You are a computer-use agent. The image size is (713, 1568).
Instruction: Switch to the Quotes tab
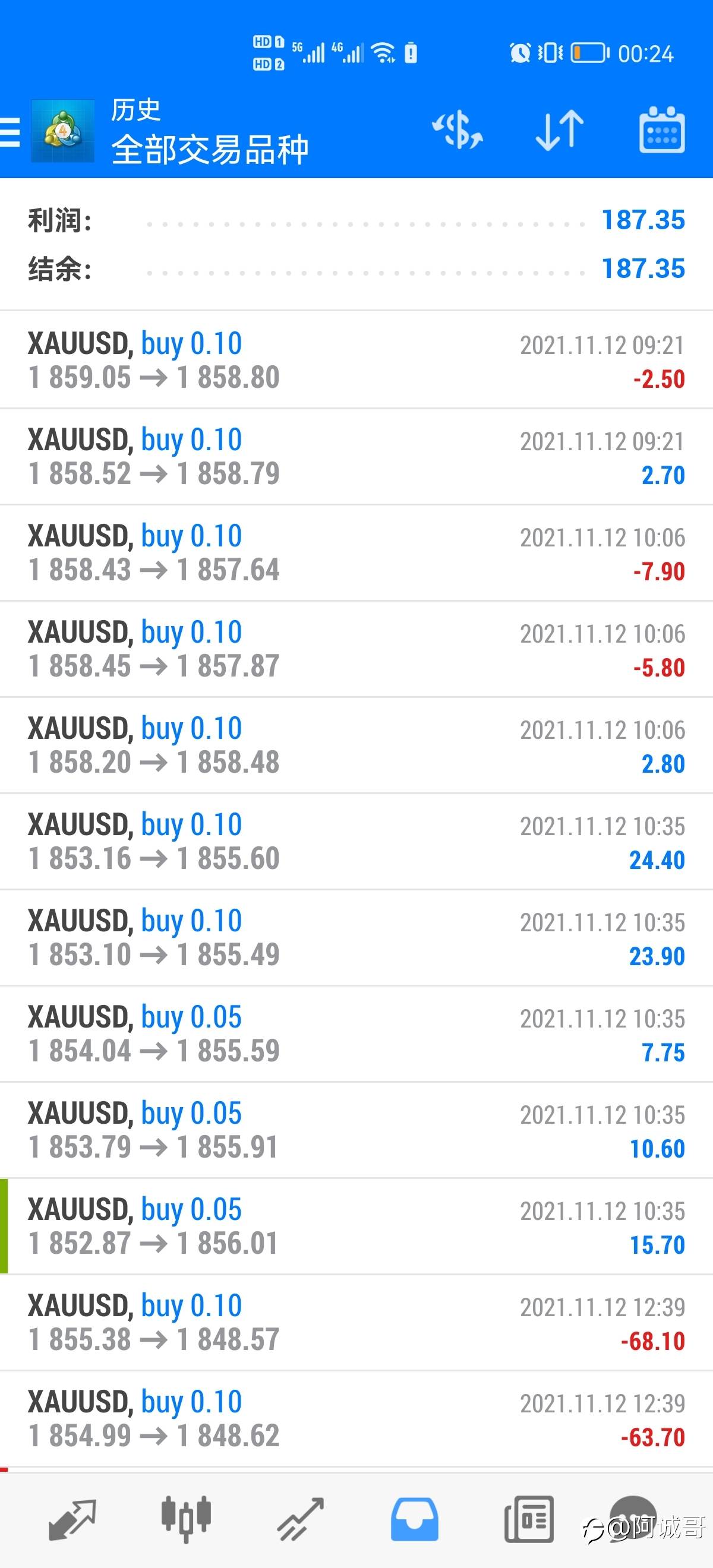coord(72,1519)
